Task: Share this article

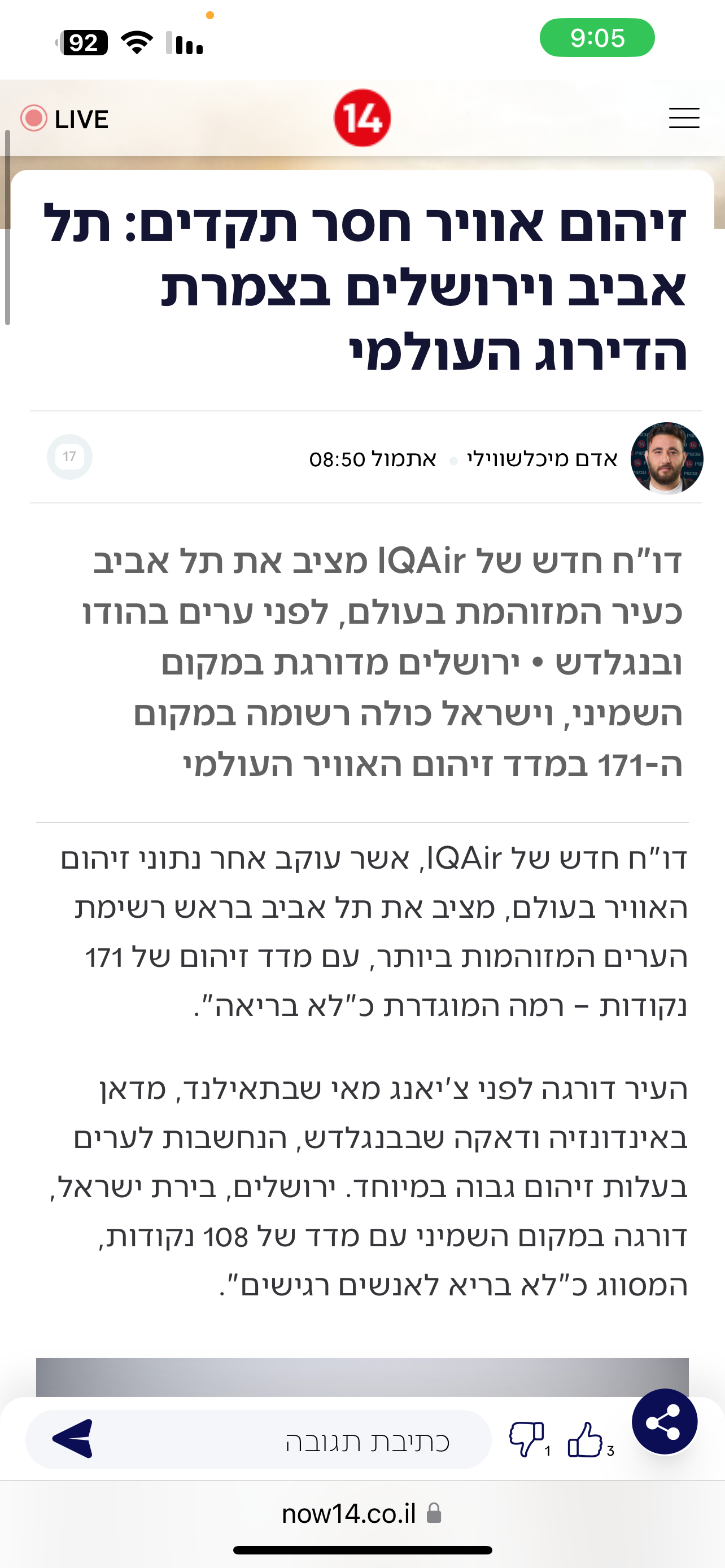Action: (x=664, y=1422)
